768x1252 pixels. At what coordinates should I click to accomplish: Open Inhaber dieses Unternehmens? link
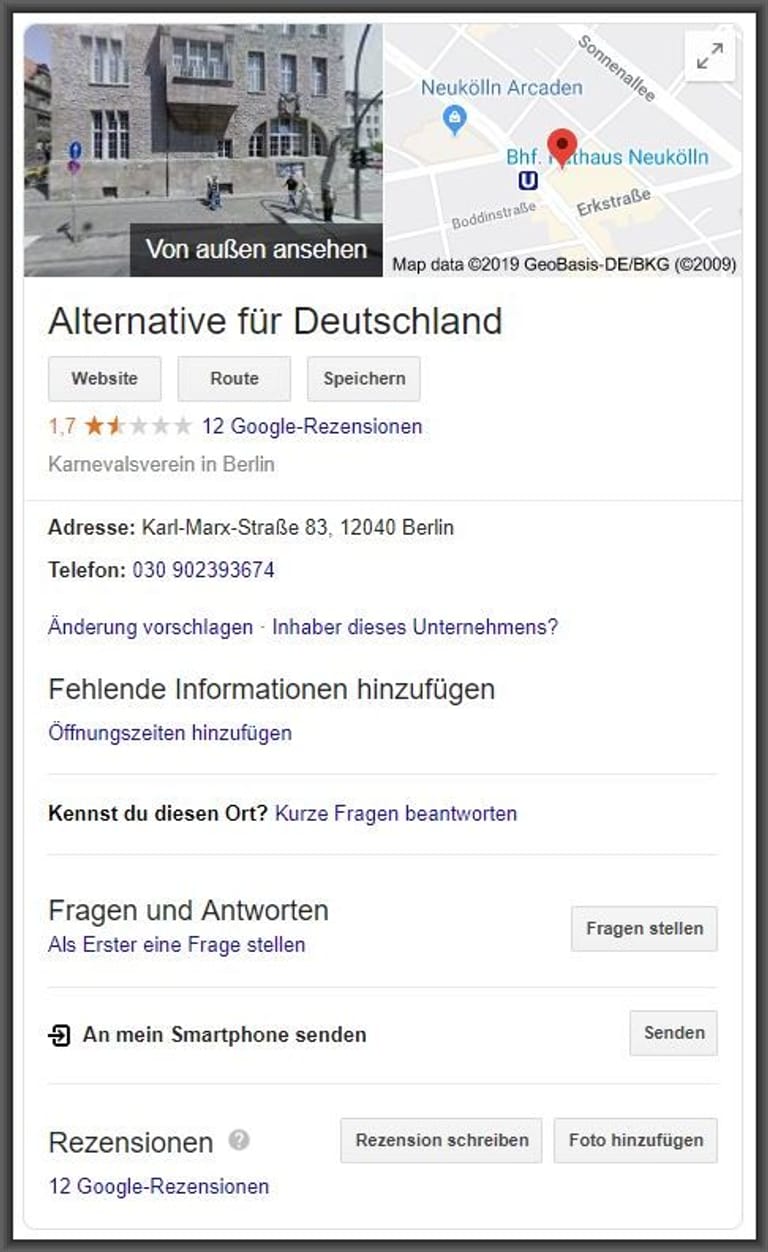tap(415, 628)
